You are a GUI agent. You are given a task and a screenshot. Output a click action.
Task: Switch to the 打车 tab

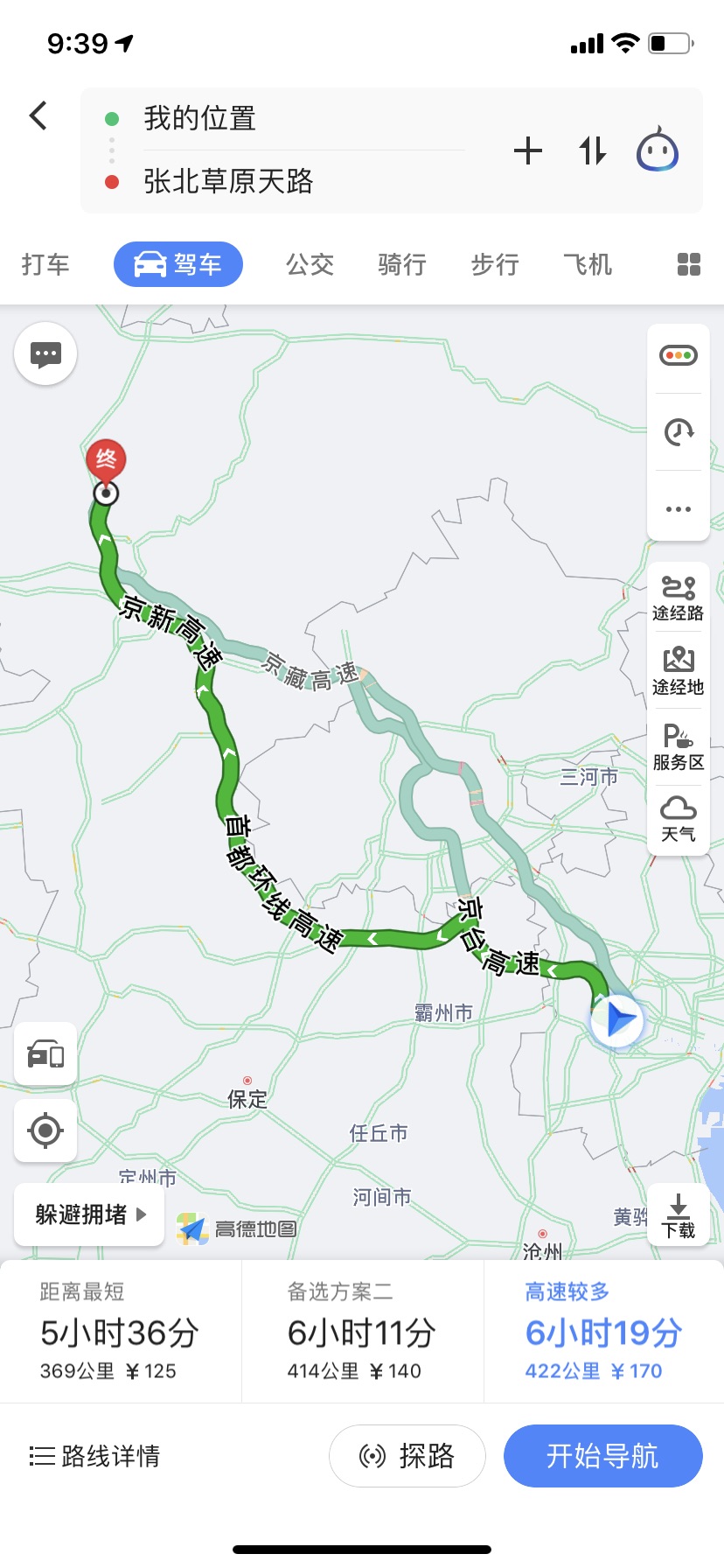[x=45, y=264]
